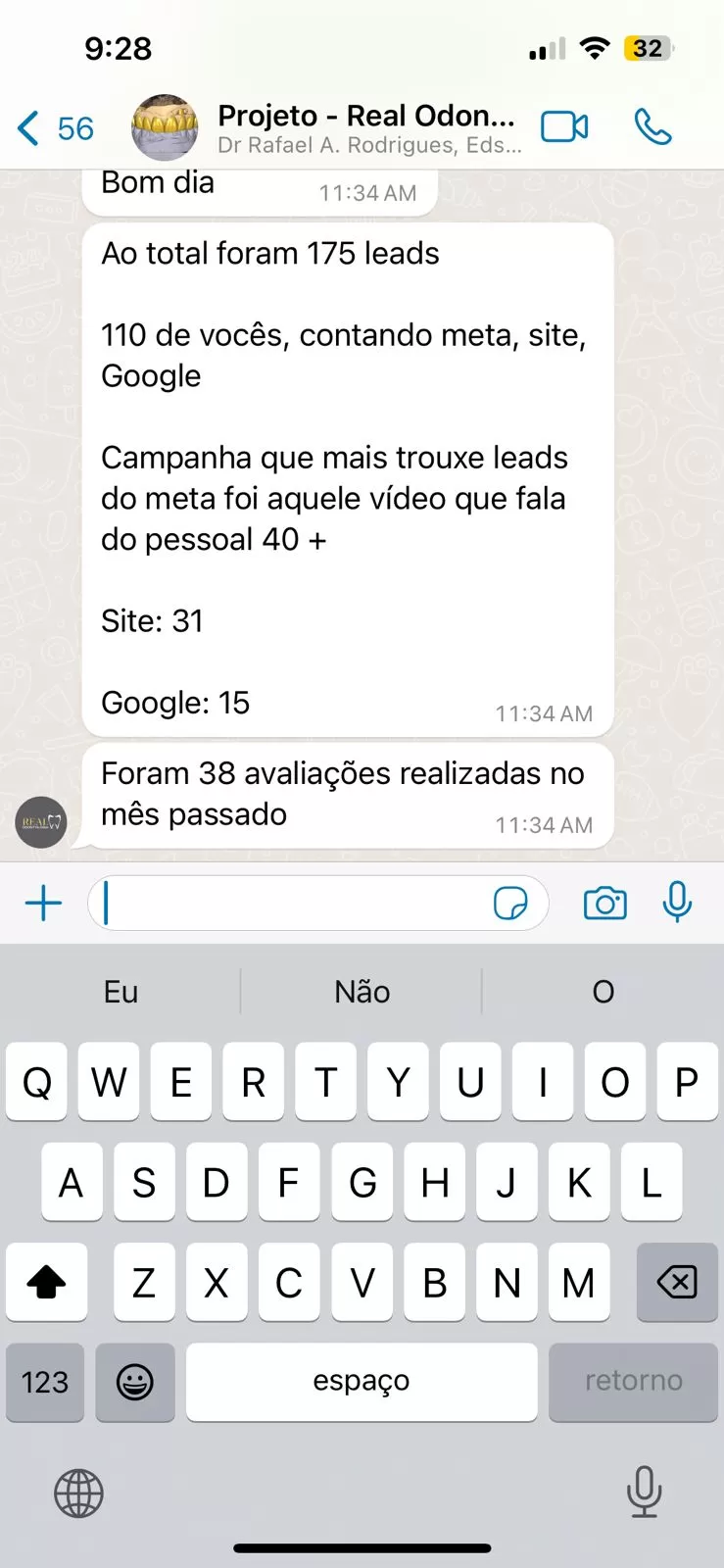The image size is (724, 1568).
Task: Insert the suggested word "Eu"
Action: (x=121, y=992)
